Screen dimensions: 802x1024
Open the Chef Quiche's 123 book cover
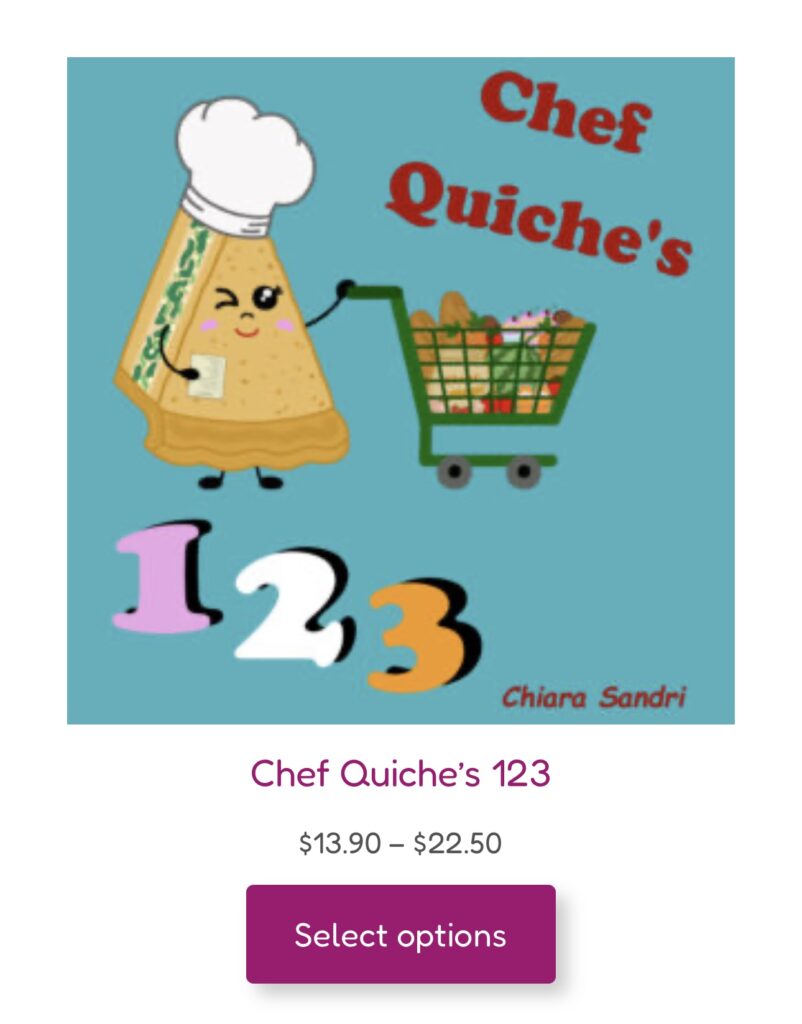click(x=400, y=390)
